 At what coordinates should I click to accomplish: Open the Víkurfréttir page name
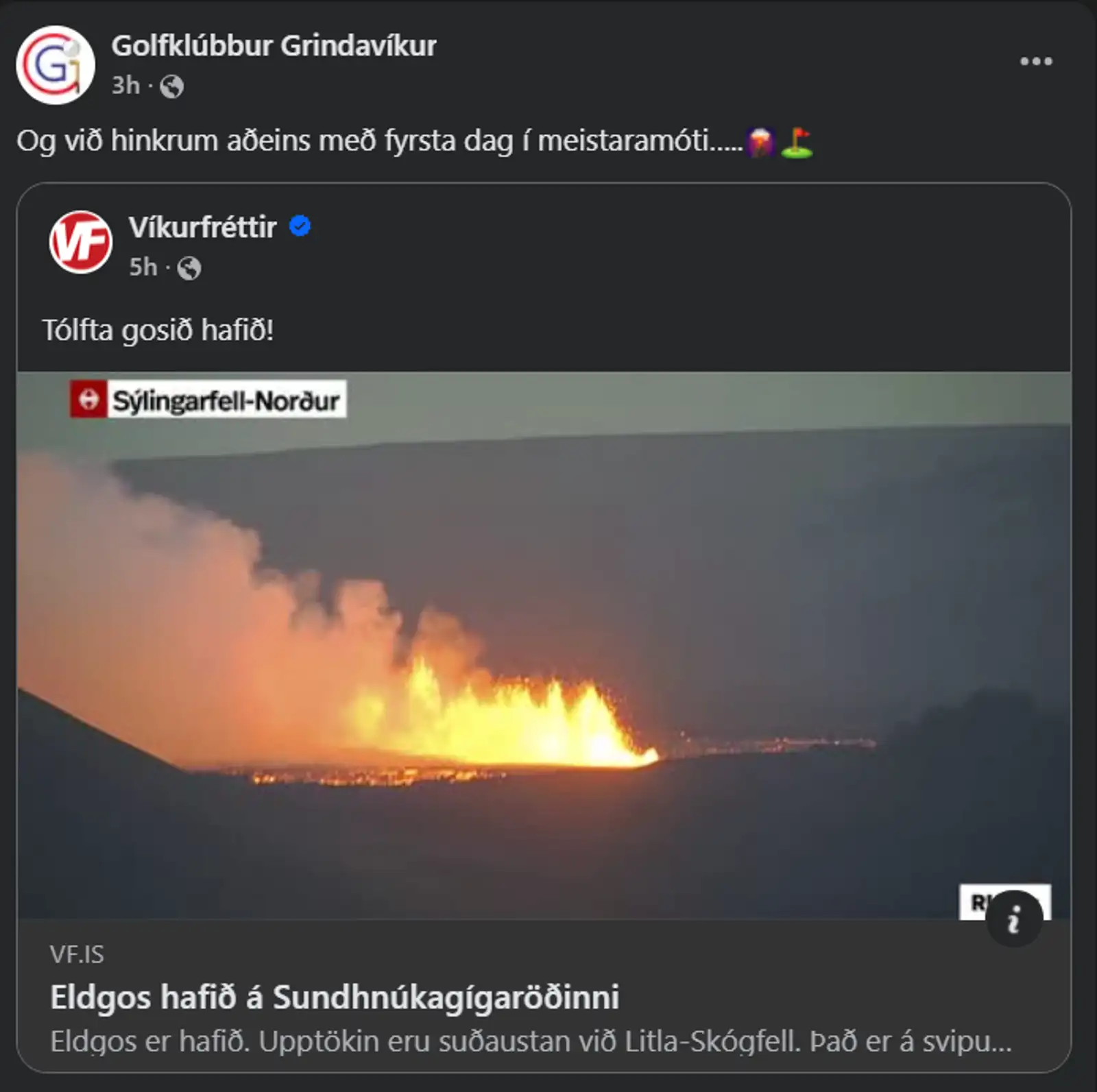pyautogui.click(x=202, y=227)
